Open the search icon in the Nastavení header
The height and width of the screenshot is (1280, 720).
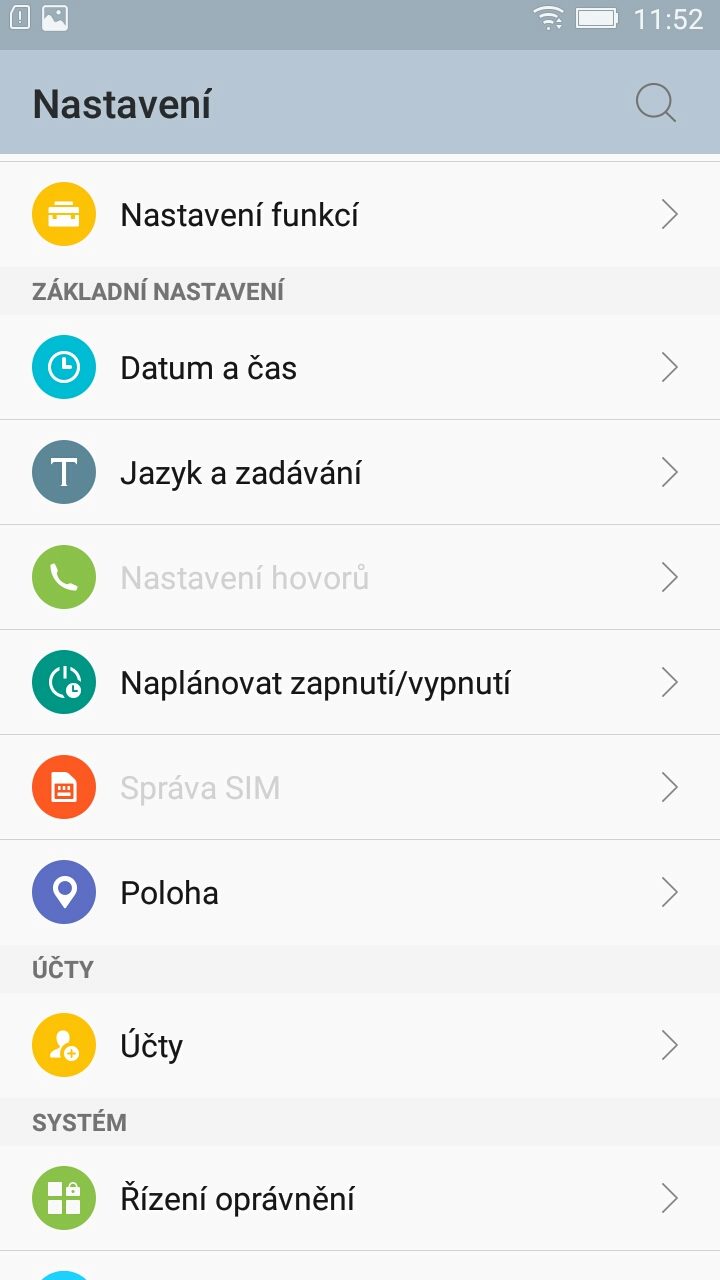coord(656,103)
